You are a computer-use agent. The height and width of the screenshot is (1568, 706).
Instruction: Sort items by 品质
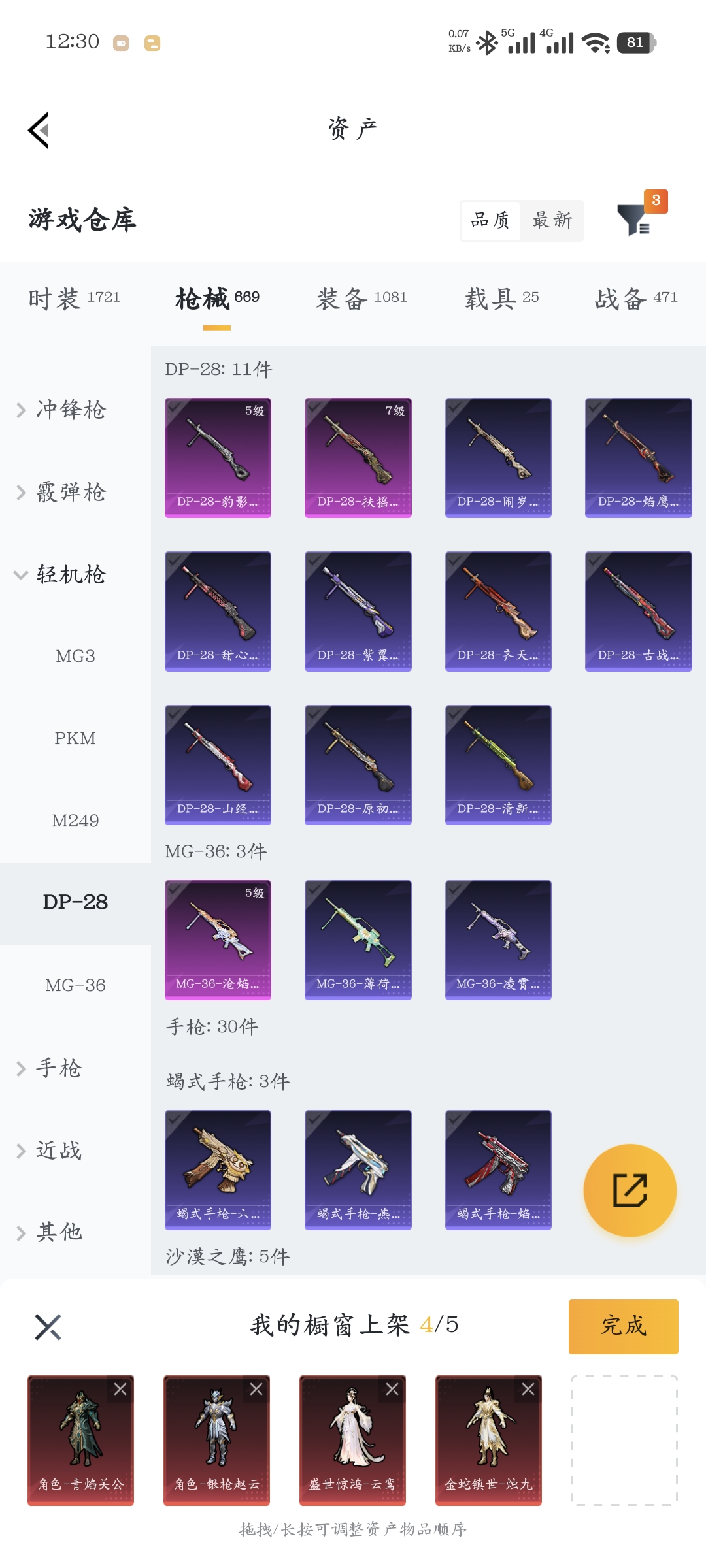490,220
